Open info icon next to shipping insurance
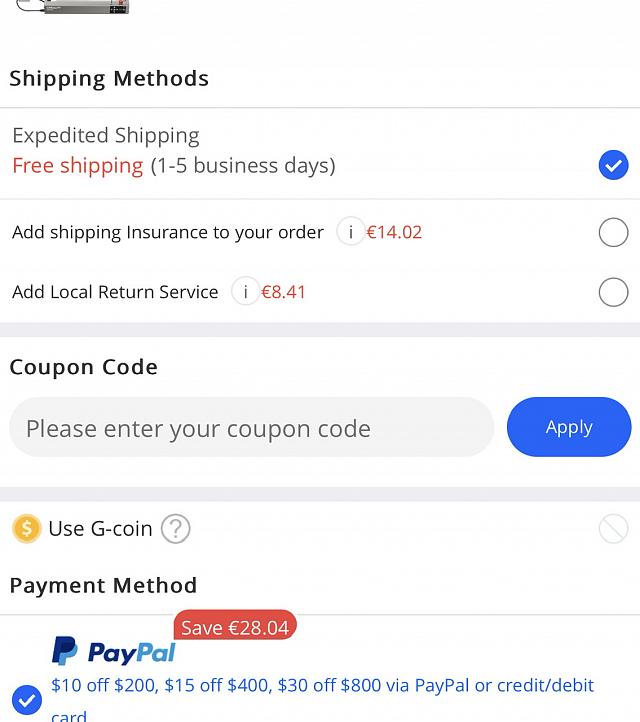This screenshot has width=640, height=722. [x=350, y=232]
